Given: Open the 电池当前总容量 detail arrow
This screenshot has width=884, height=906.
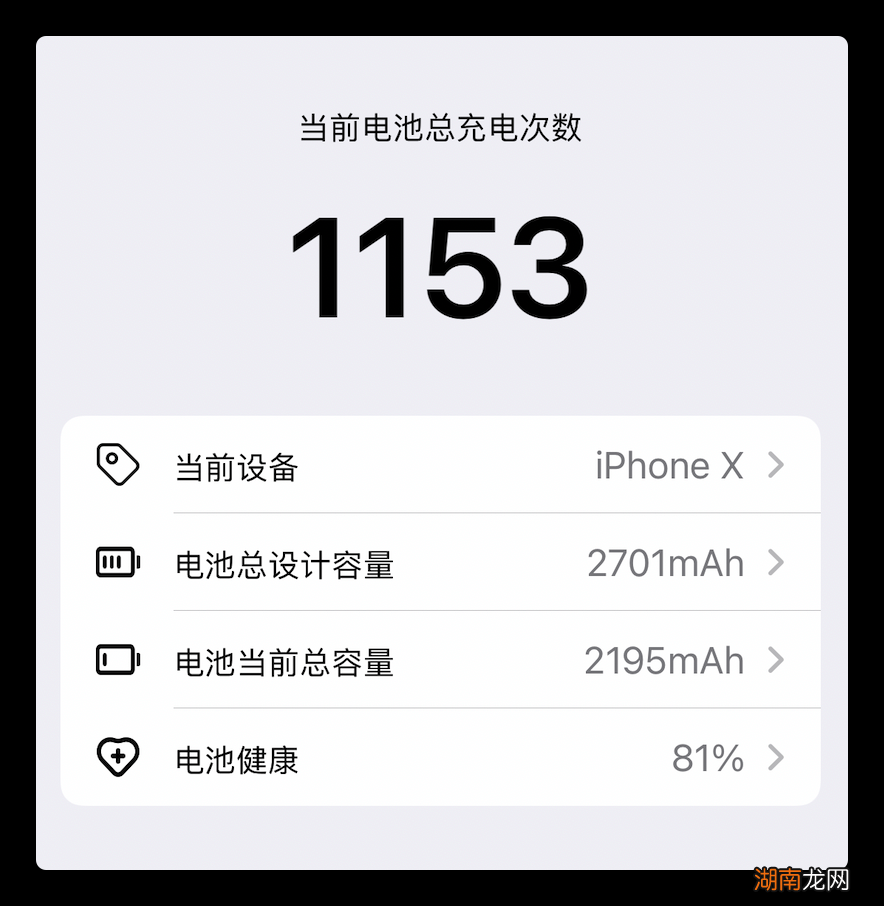Looking at the screenshot, I should click(x=775, y=661).
